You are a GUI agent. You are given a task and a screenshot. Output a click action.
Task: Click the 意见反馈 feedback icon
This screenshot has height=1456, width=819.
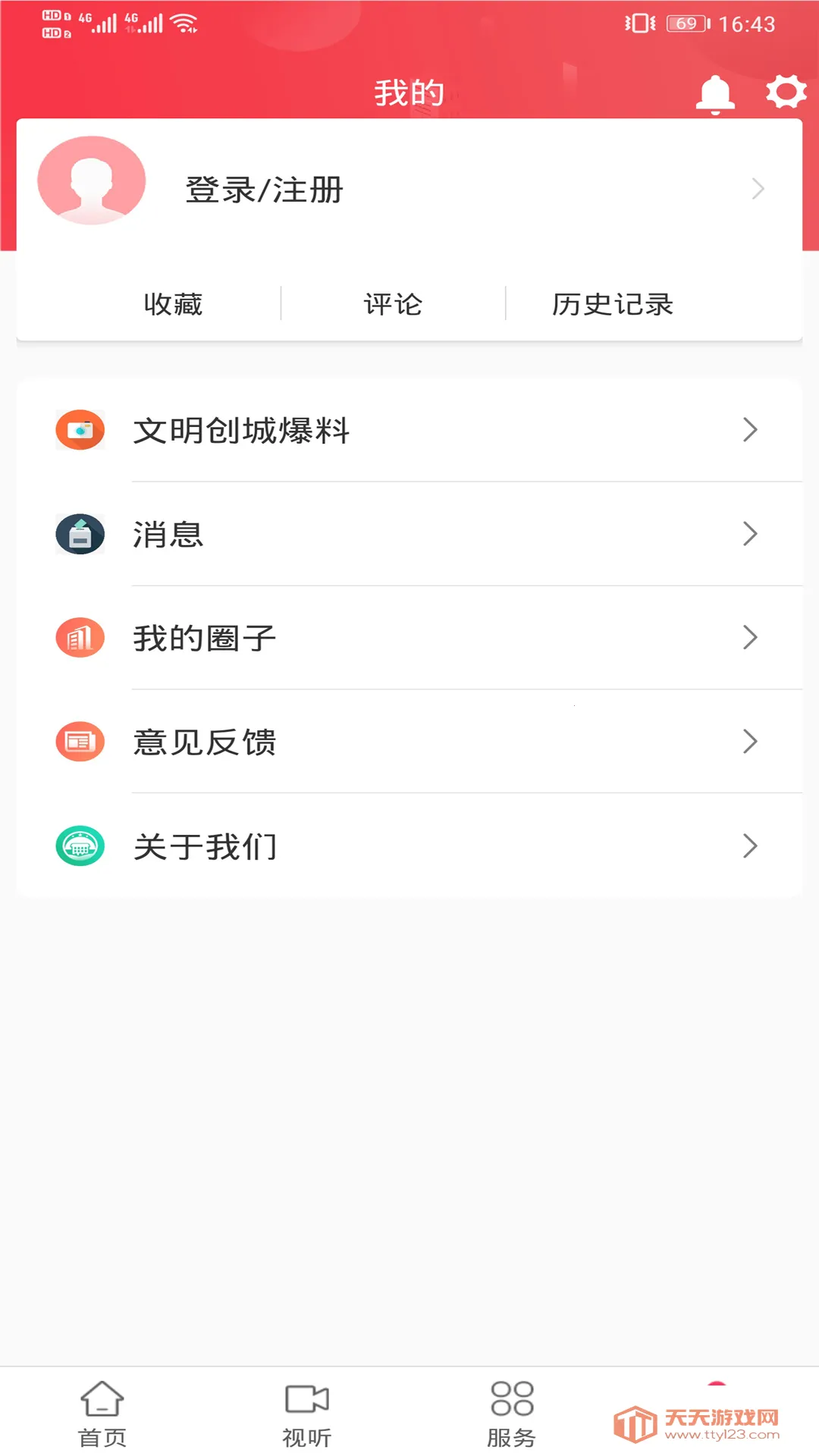click(80, 742)
